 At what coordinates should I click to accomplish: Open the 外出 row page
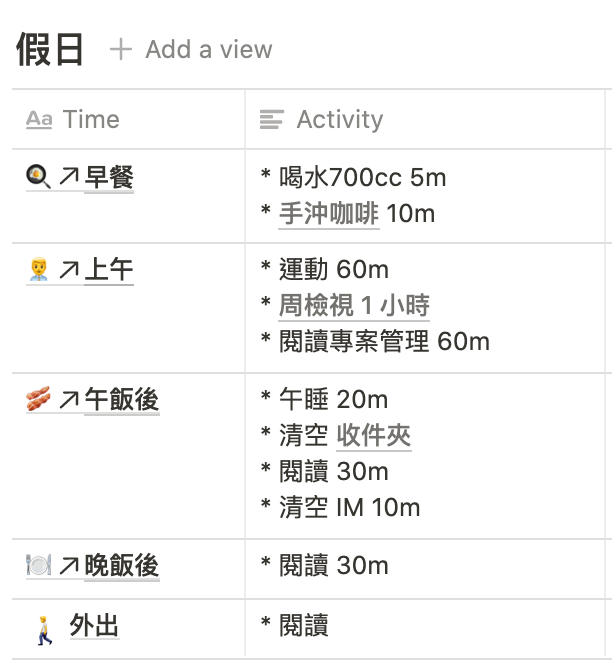[x=94, y=627]
